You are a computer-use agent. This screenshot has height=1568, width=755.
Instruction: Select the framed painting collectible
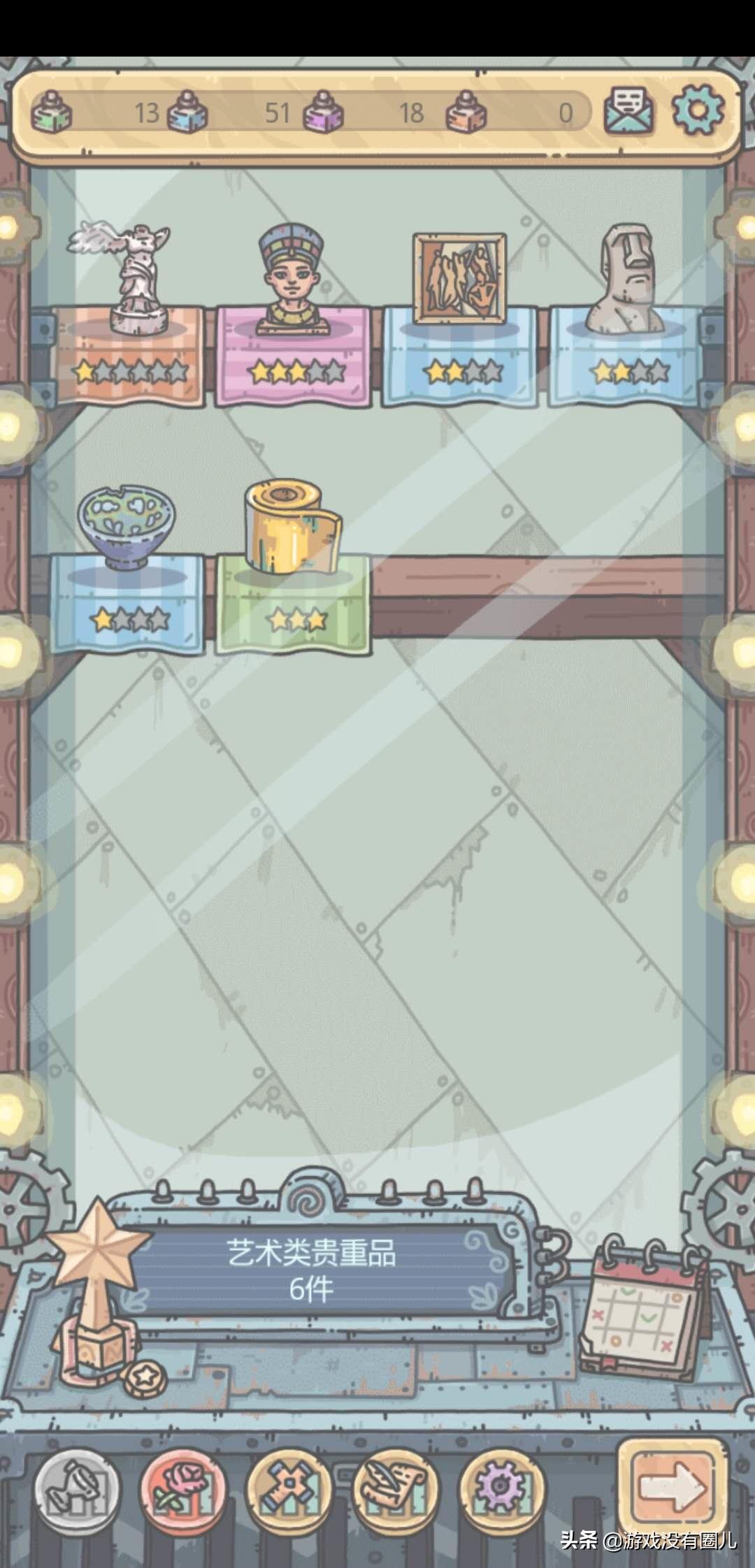pyautogui.click(x=459, y=278)
